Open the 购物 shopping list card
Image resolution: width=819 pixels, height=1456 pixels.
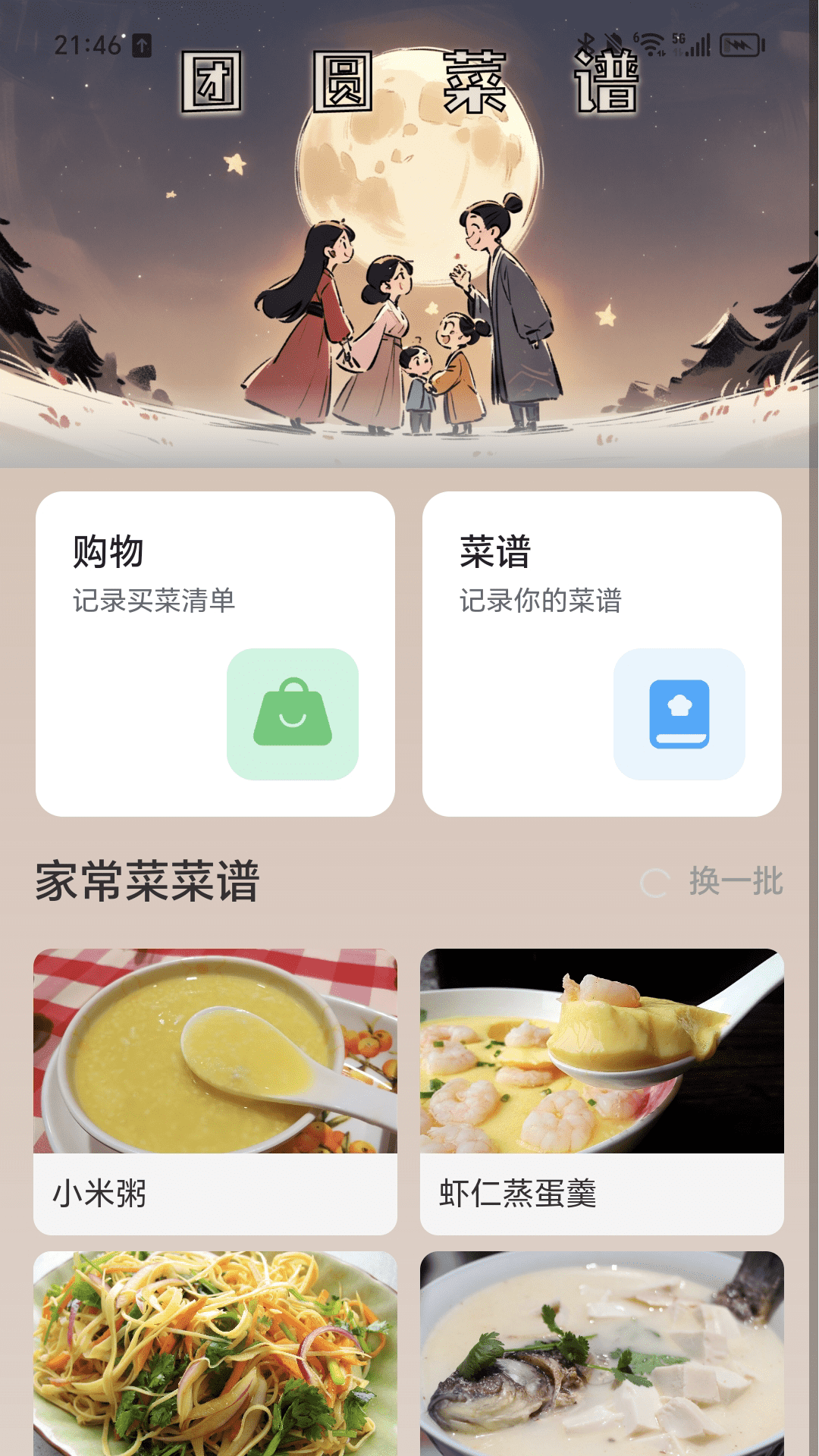pos(215,653)
